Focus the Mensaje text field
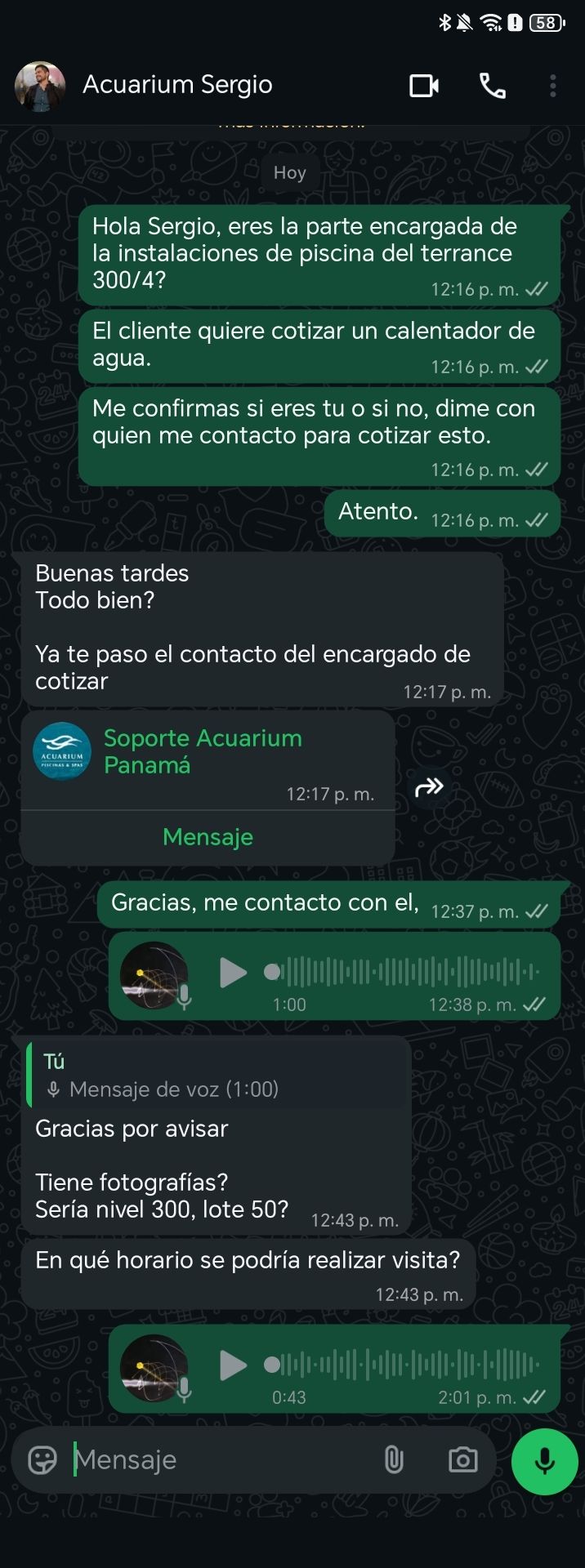Viewport: 585px width, 1568px height. 221,1459
